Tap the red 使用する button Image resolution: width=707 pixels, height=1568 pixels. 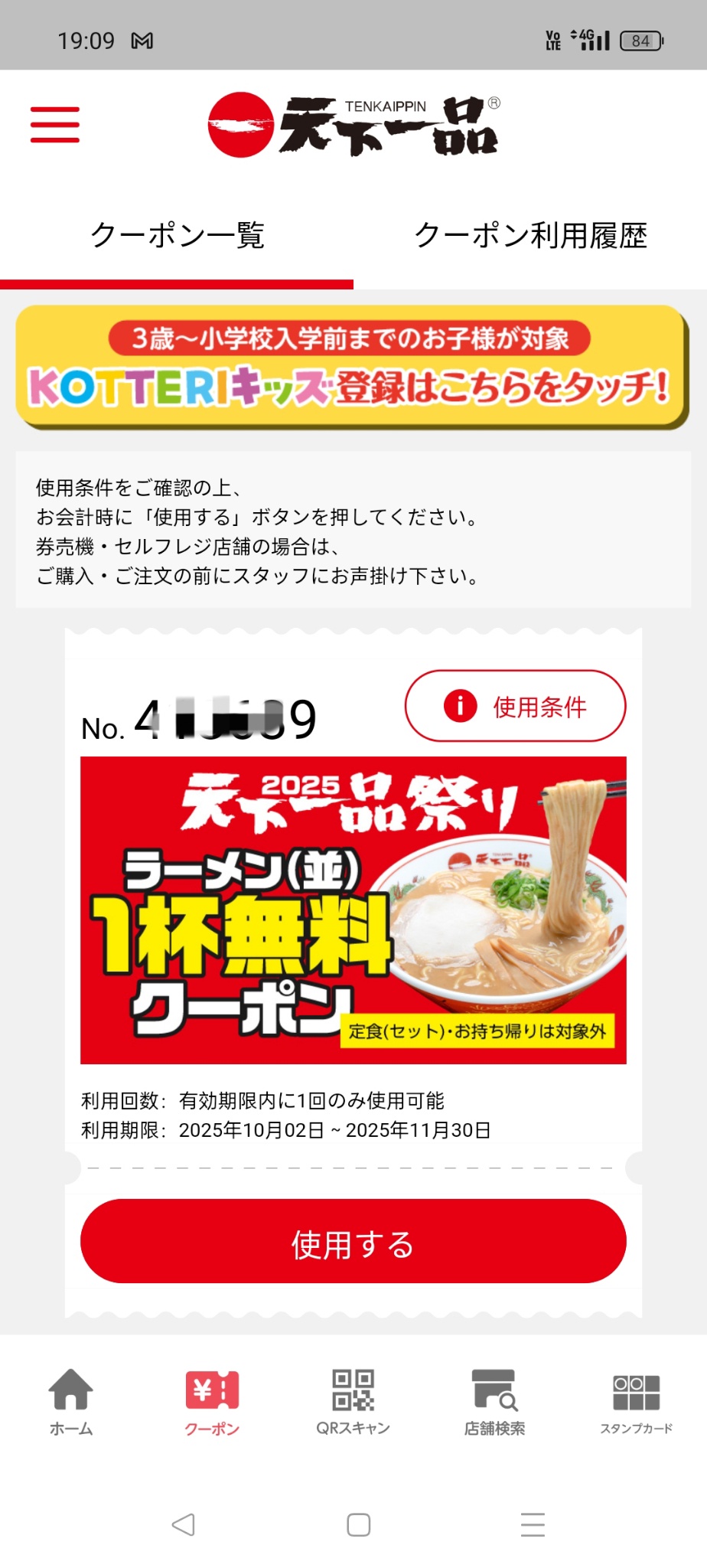[x=353, y=1241]
